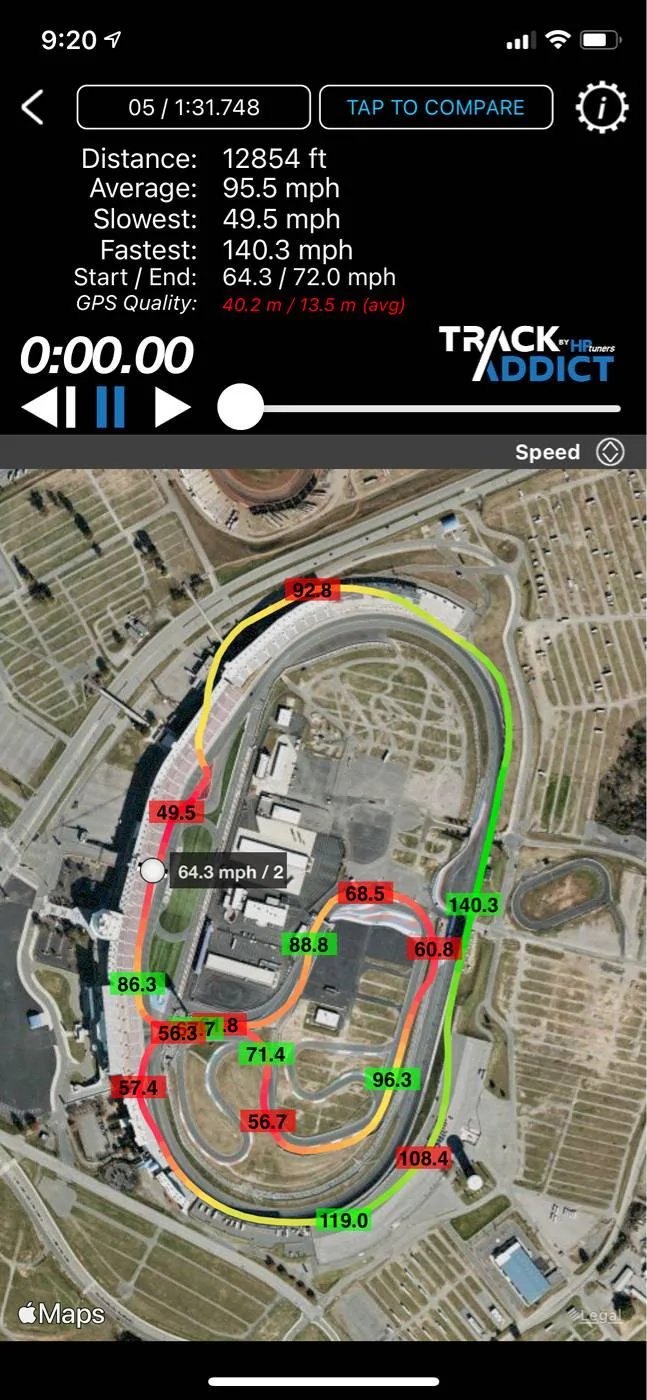The height and width of the screenshot is (1400, 647).
Task: Pause playback
Action: (111, 407)
